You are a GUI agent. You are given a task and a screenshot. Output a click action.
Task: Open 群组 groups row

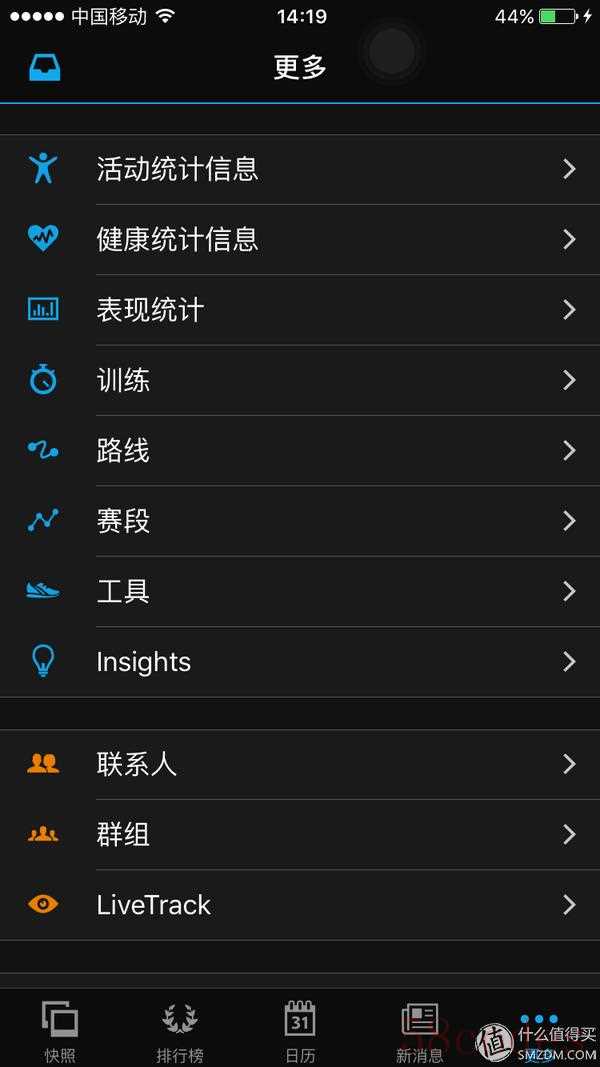(300, 834)
